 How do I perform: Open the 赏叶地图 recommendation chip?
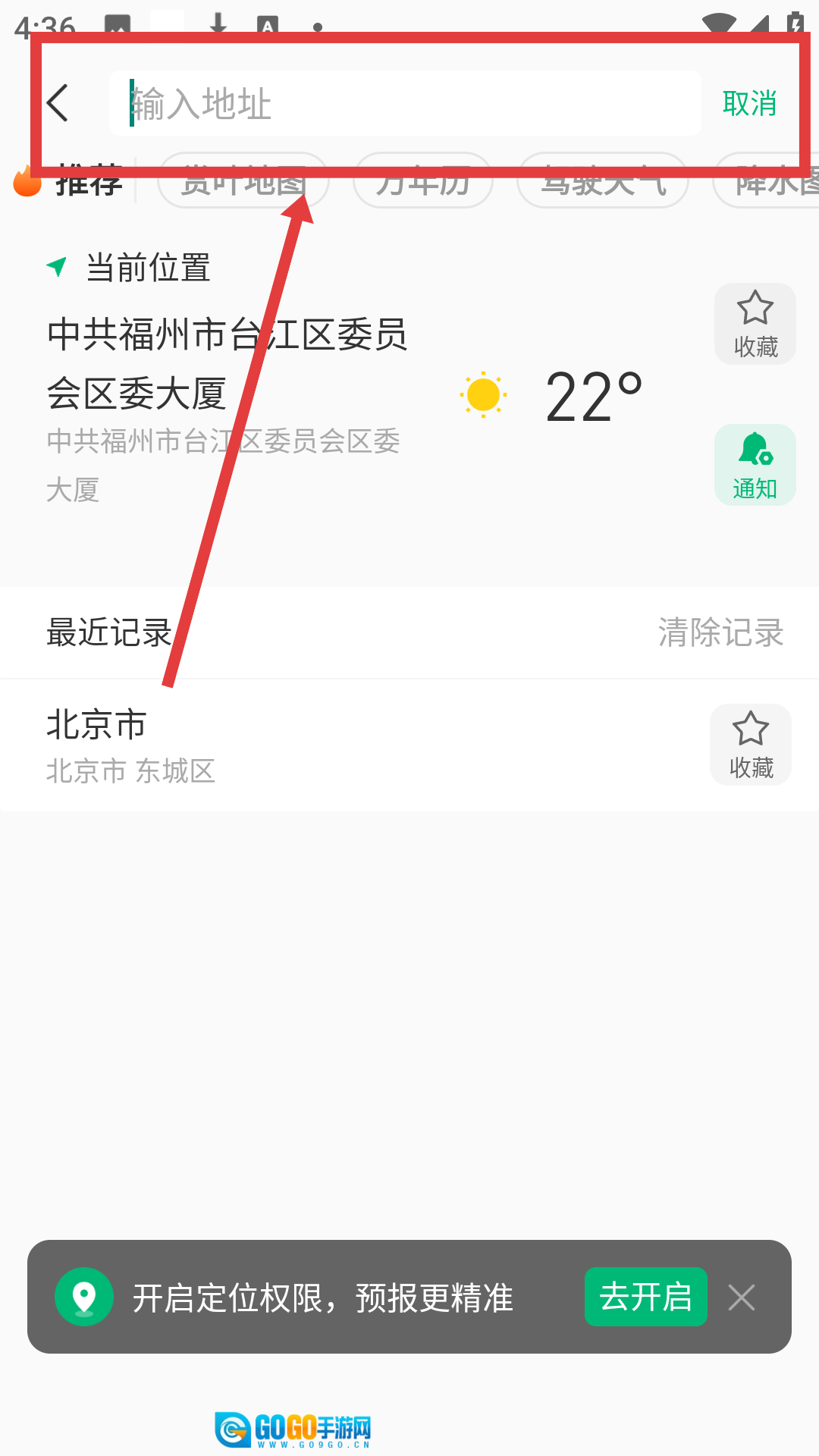pos(243,182)
